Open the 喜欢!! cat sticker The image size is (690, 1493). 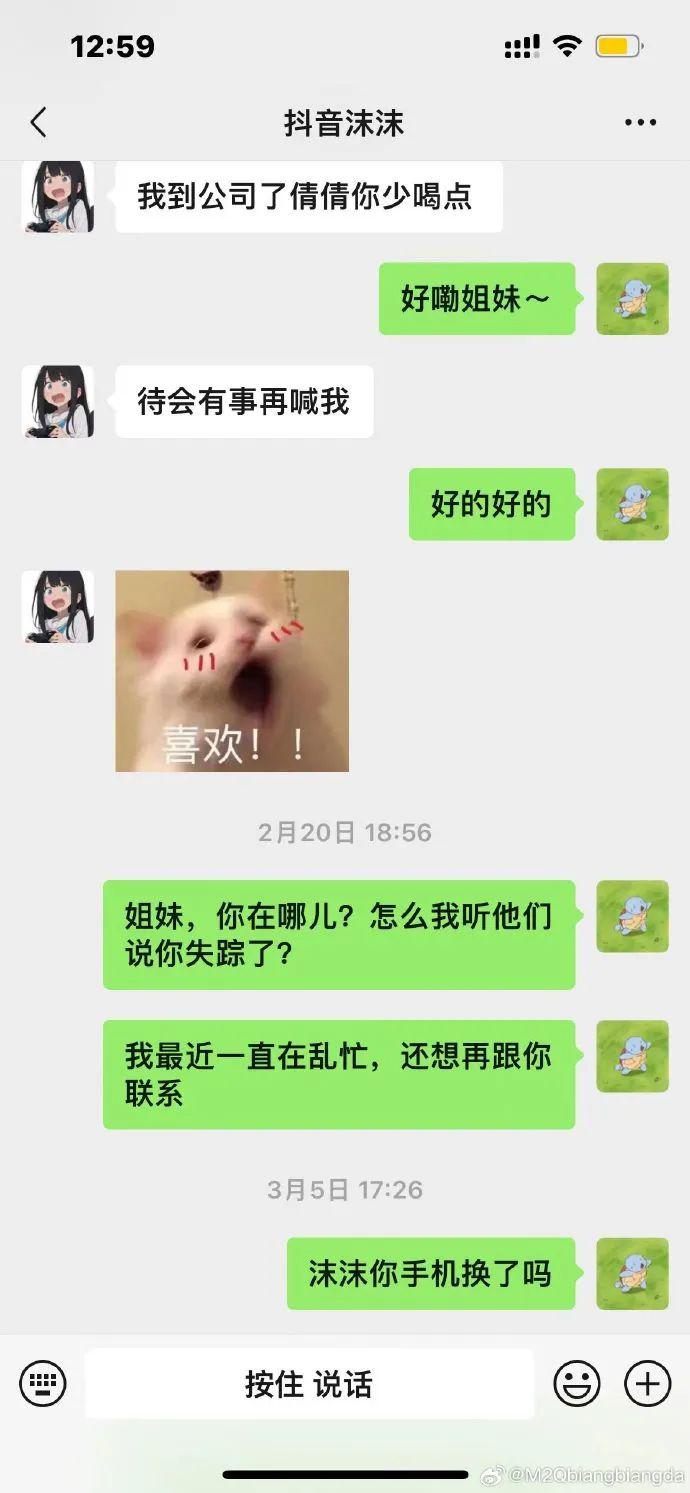point(232,671)
